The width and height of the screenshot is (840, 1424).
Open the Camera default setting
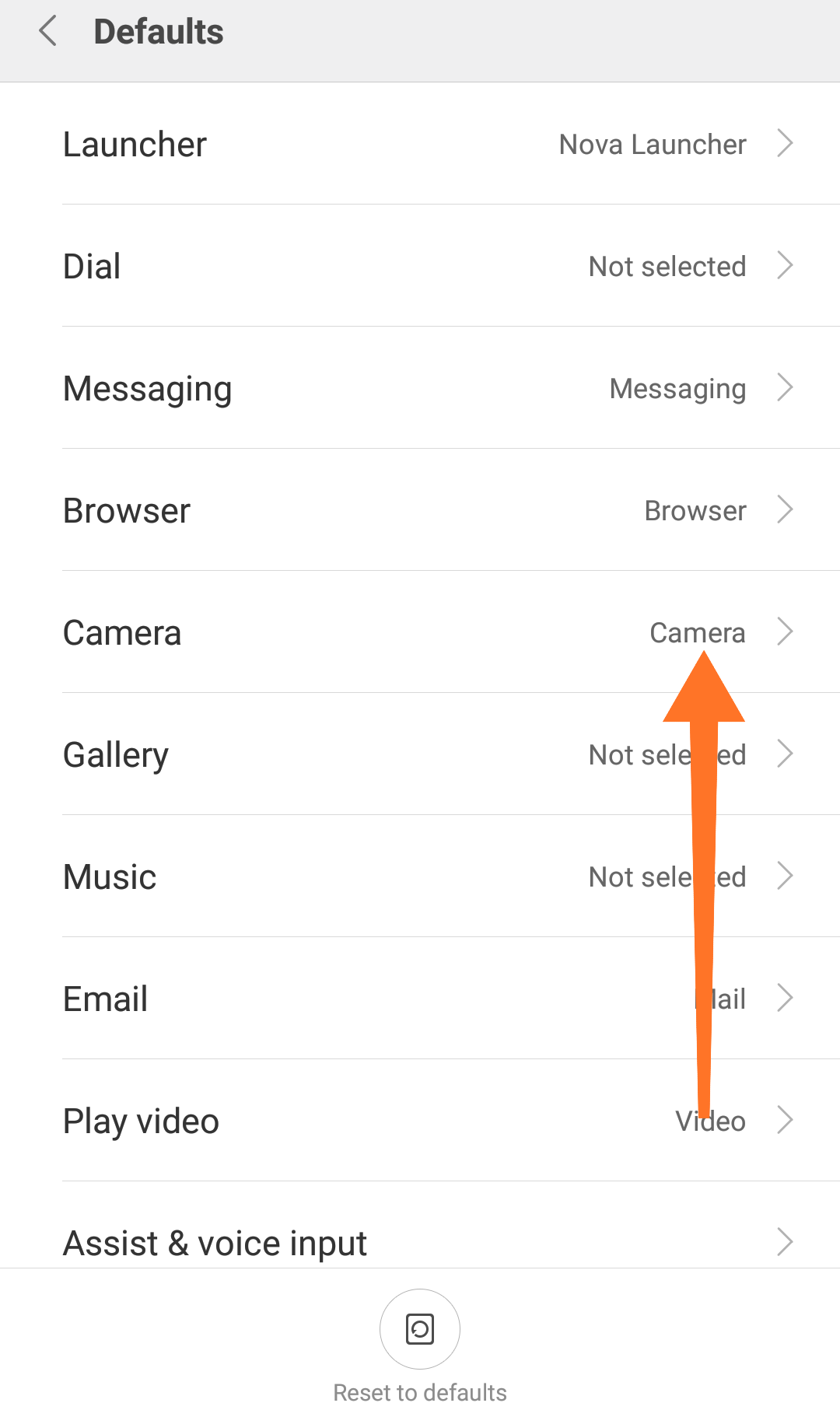click(x=420, y=632)
